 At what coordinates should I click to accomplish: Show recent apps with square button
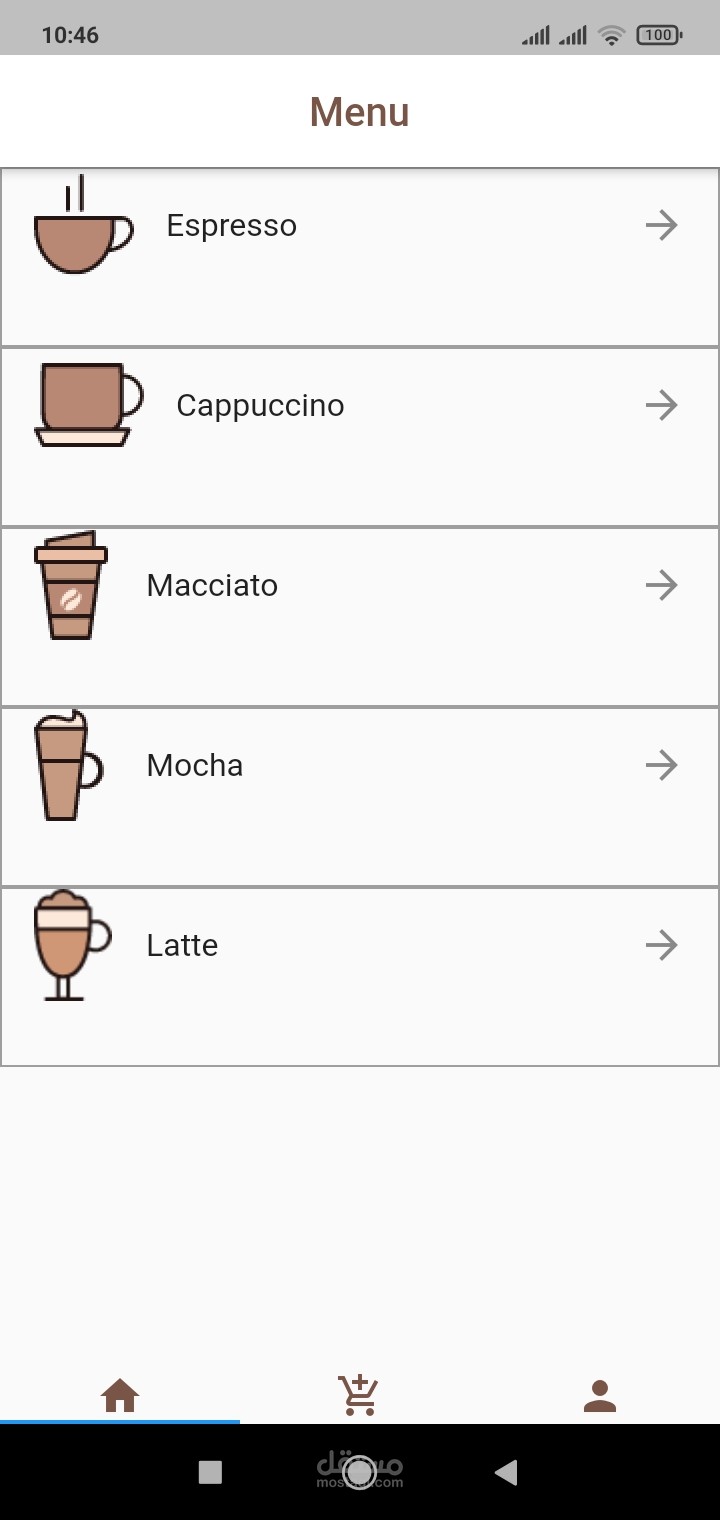(210, 1472)
